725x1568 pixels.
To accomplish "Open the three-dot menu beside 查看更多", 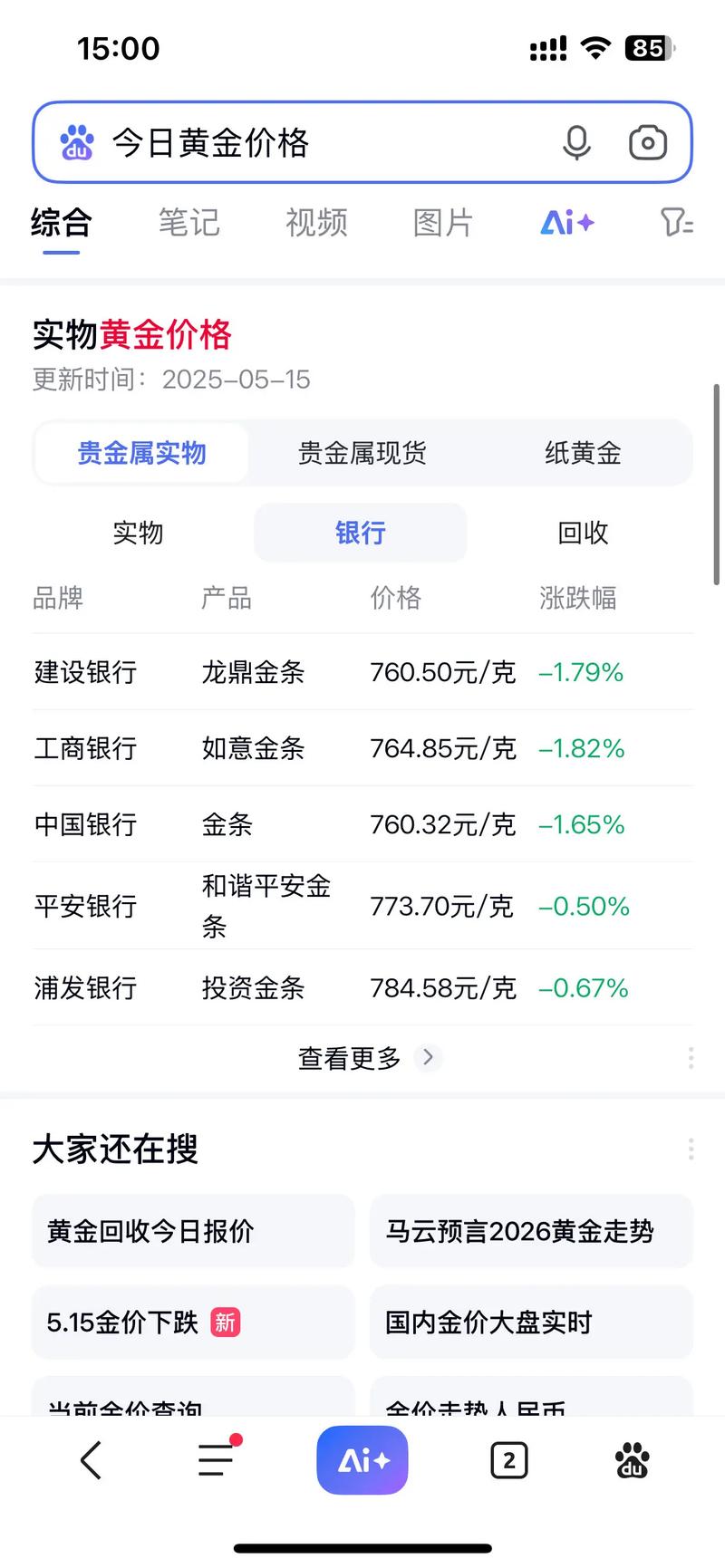I will coord(691,1057).
